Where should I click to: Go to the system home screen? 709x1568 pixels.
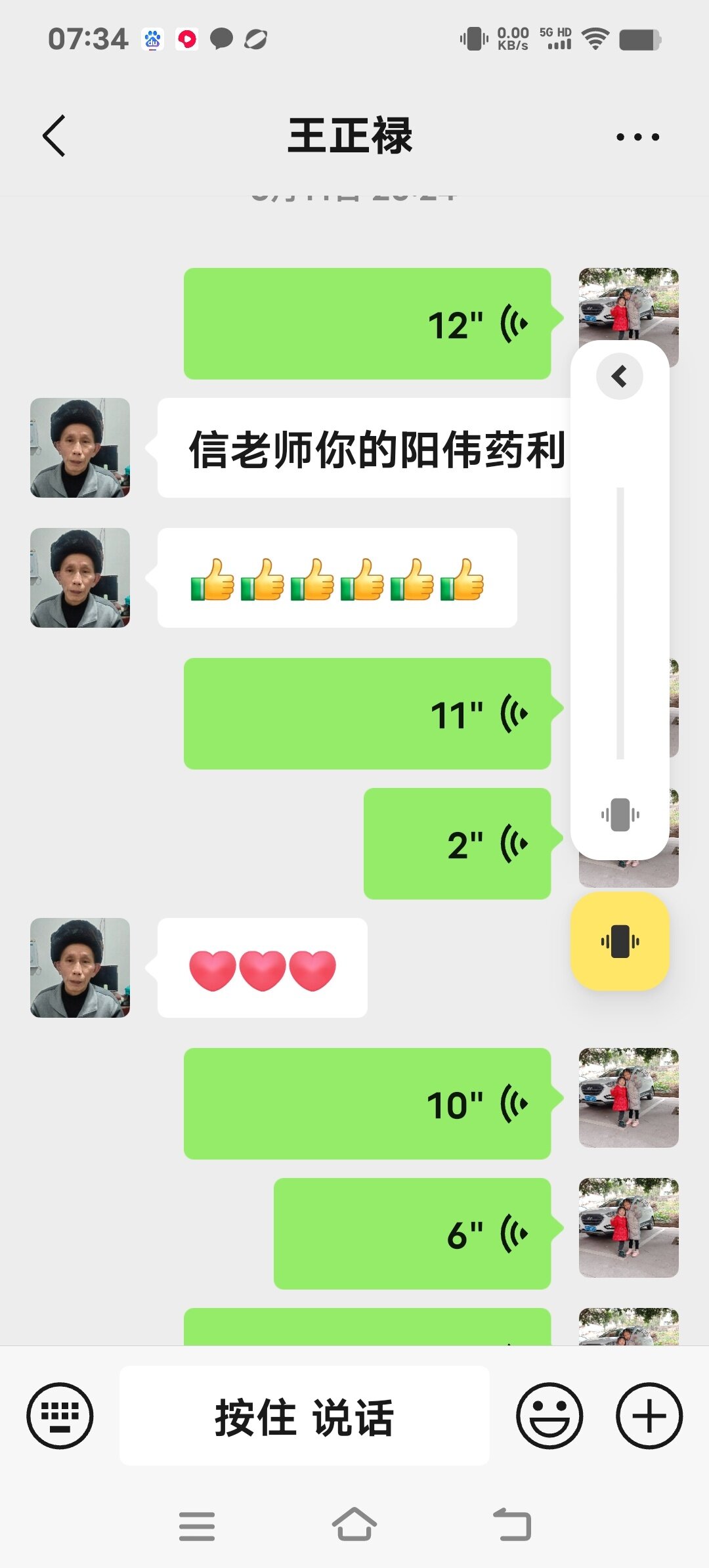[x=354, y=1525]
